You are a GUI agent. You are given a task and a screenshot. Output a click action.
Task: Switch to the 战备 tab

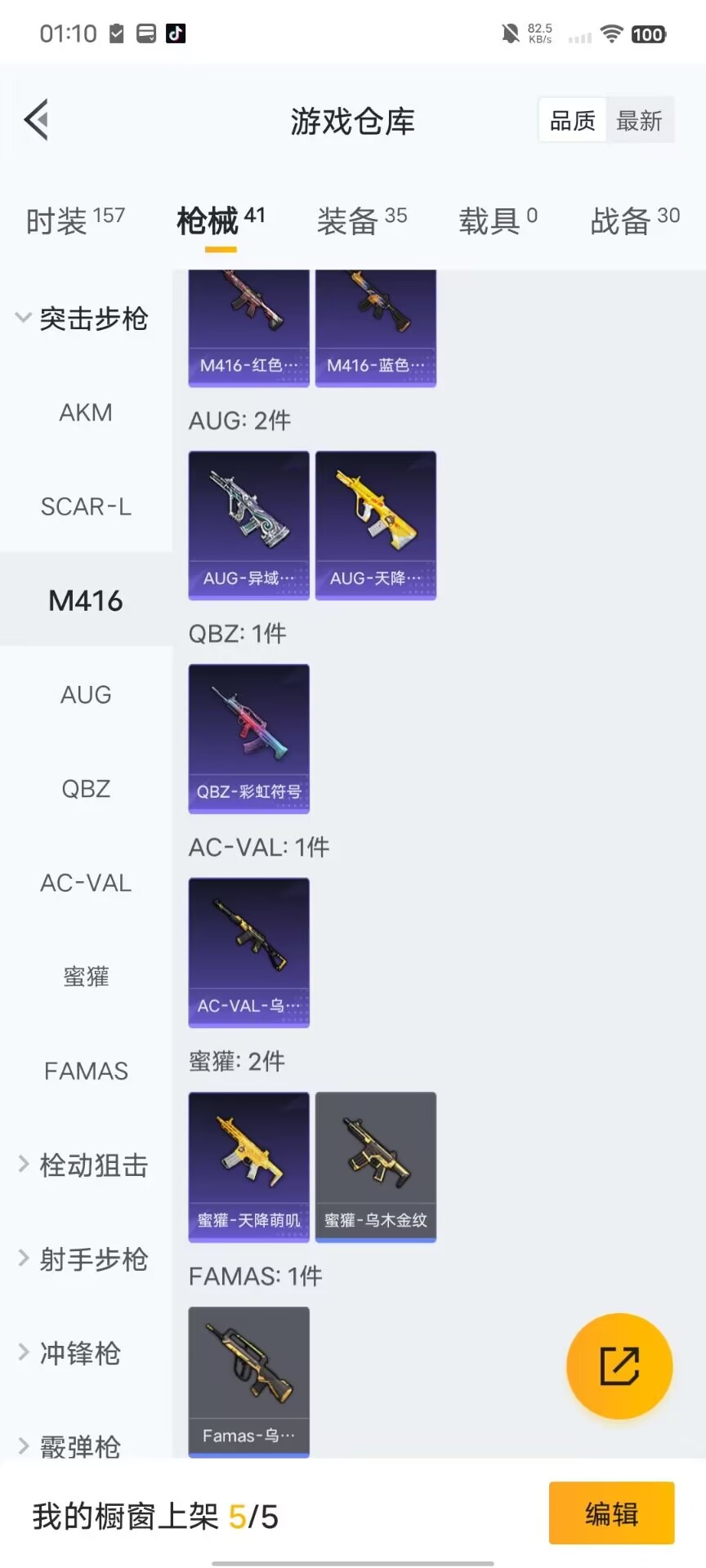pyautogui.click(x=634, y=220)
